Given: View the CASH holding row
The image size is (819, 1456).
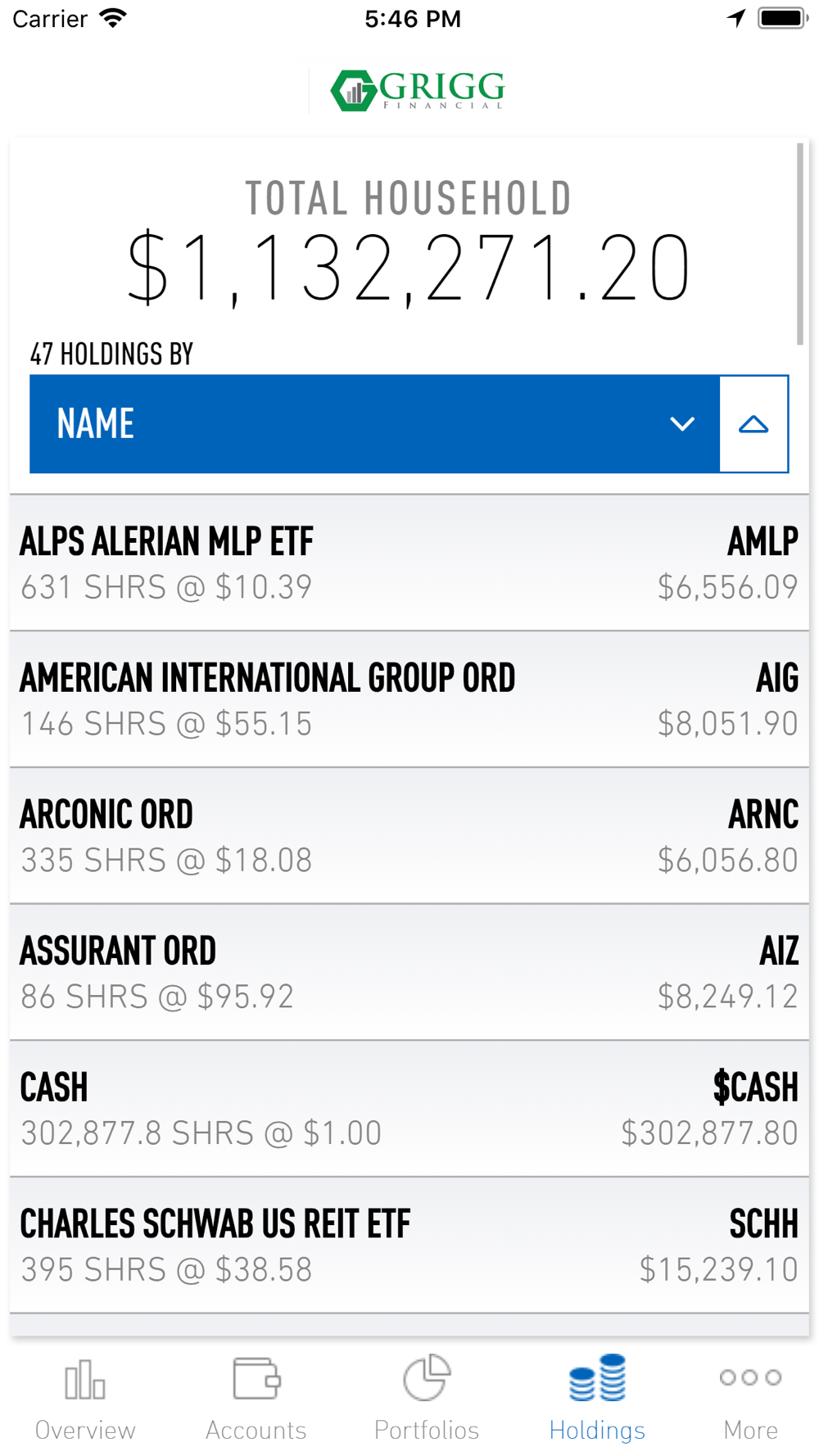Looking at the screenshot, I should click(x=409, y=1110).
